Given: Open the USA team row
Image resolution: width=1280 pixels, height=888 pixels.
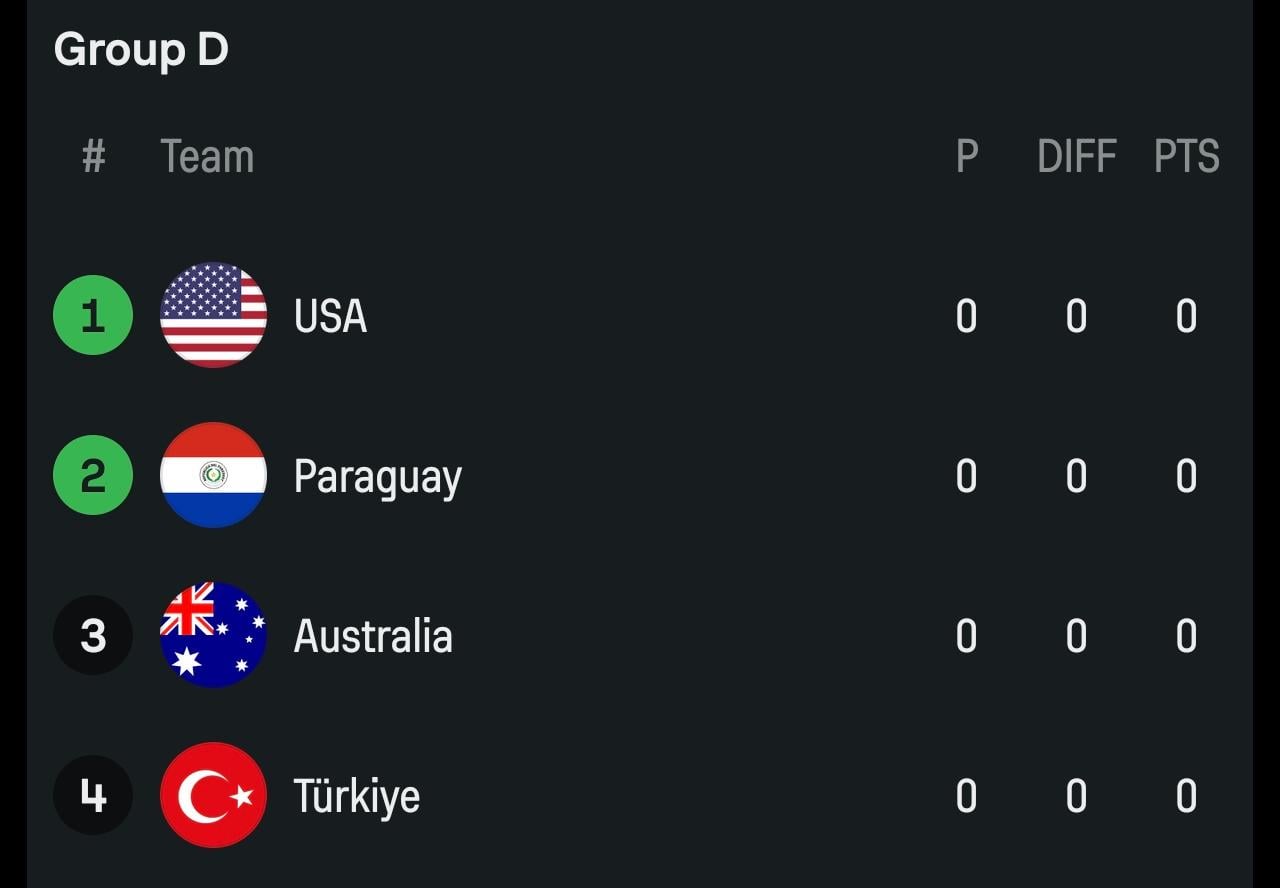Looking at the screenshot, I should click(x=330, y=316).
